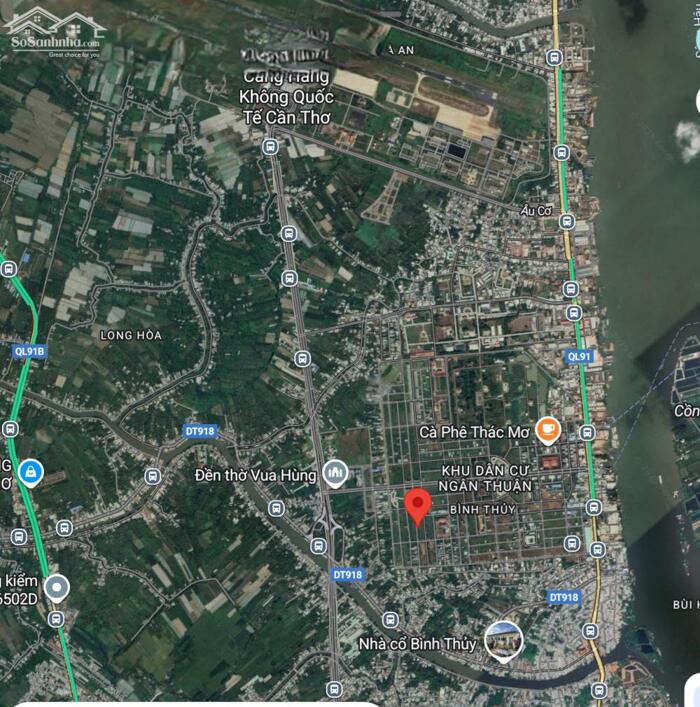This screenshot has width=700, height=707.
Task: Open the Cà Phê Thác Mơ cafe marker
Action: 547,430
